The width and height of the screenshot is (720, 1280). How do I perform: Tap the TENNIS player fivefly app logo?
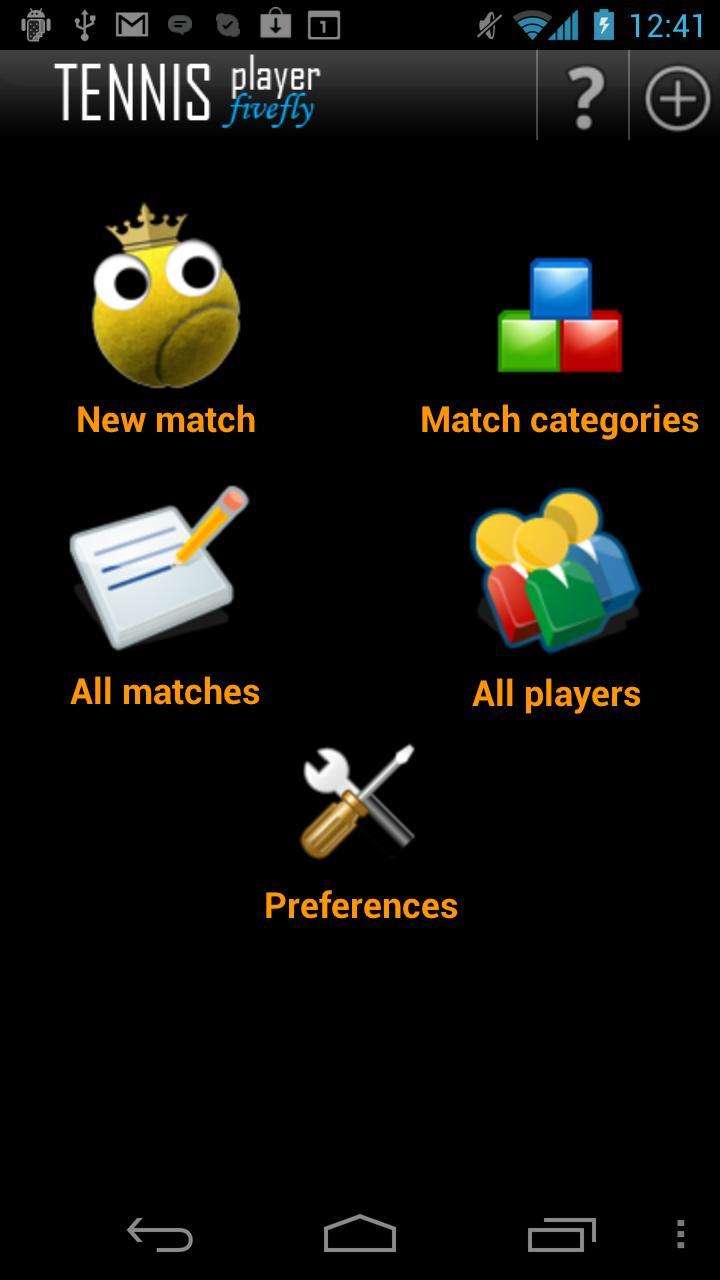[x=185, y=95]
